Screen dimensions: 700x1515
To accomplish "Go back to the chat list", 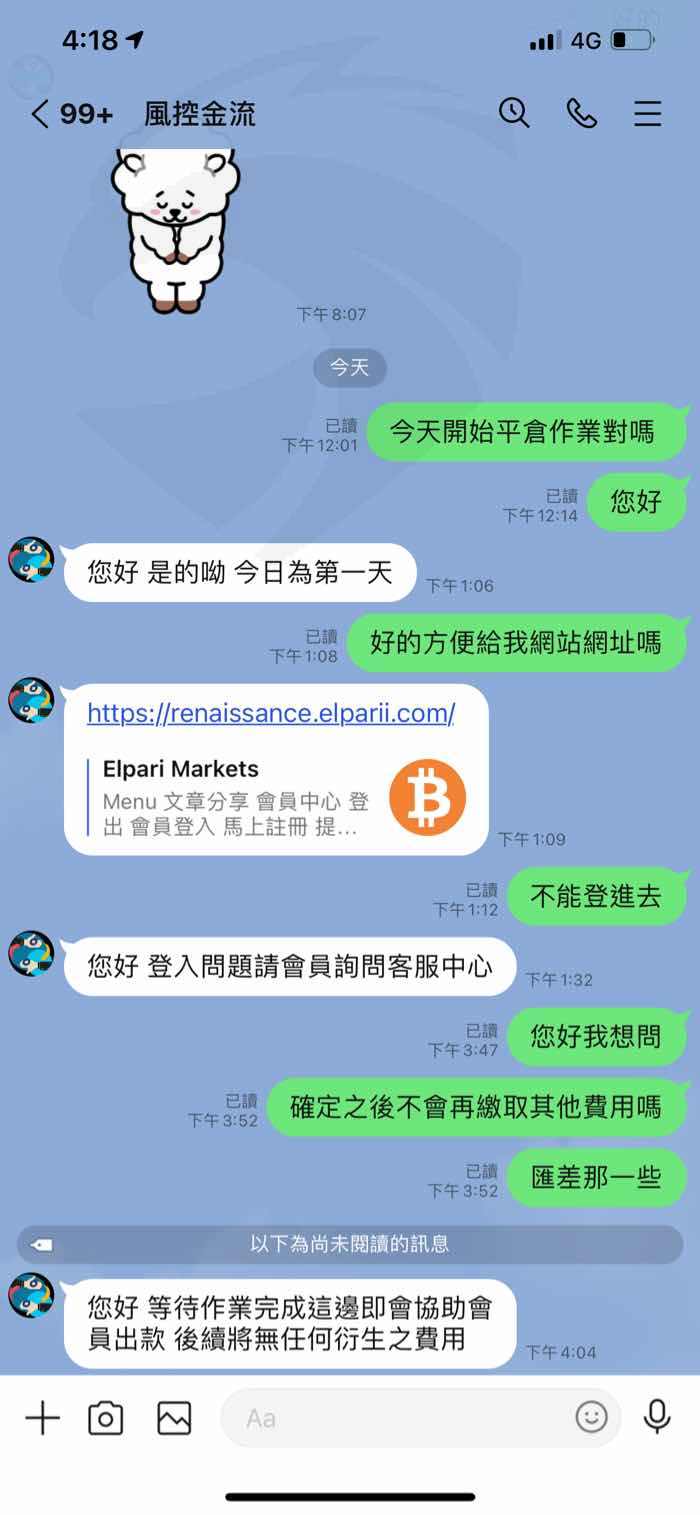I will click(39, 113).
